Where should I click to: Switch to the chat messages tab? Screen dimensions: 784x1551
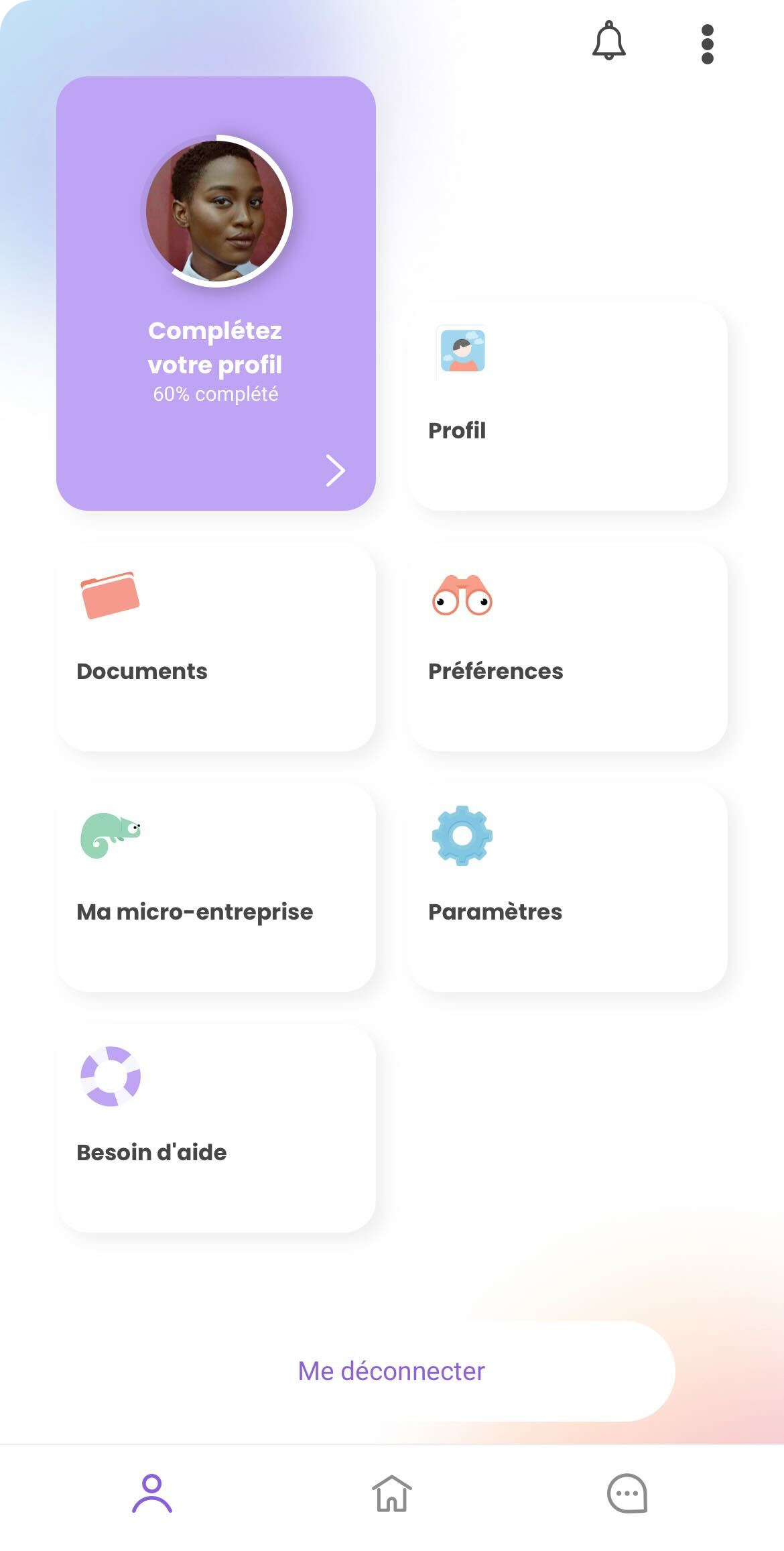tap(627, 1494)
